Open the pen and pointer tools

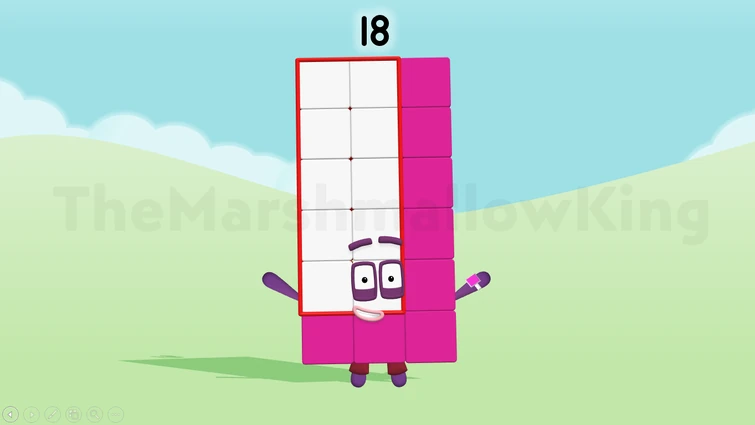(x=52, y=414)
